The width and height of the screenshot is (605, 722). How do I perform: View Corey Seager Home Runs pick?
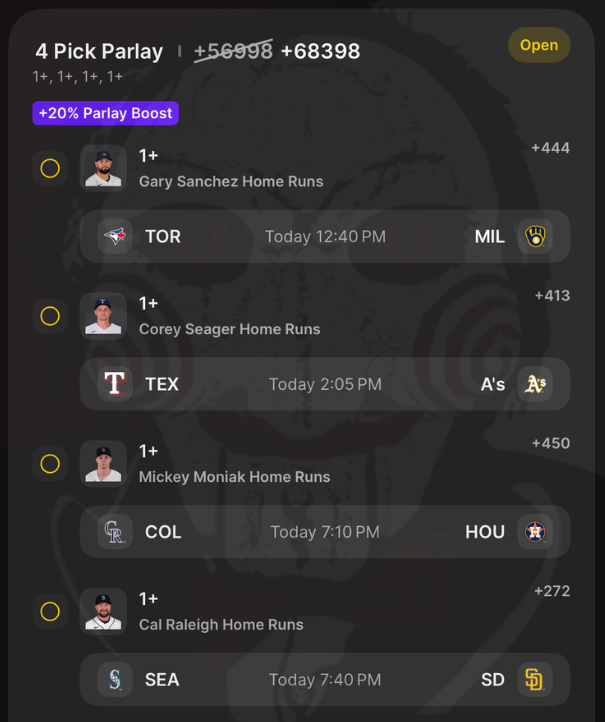(x=230, y=329)
